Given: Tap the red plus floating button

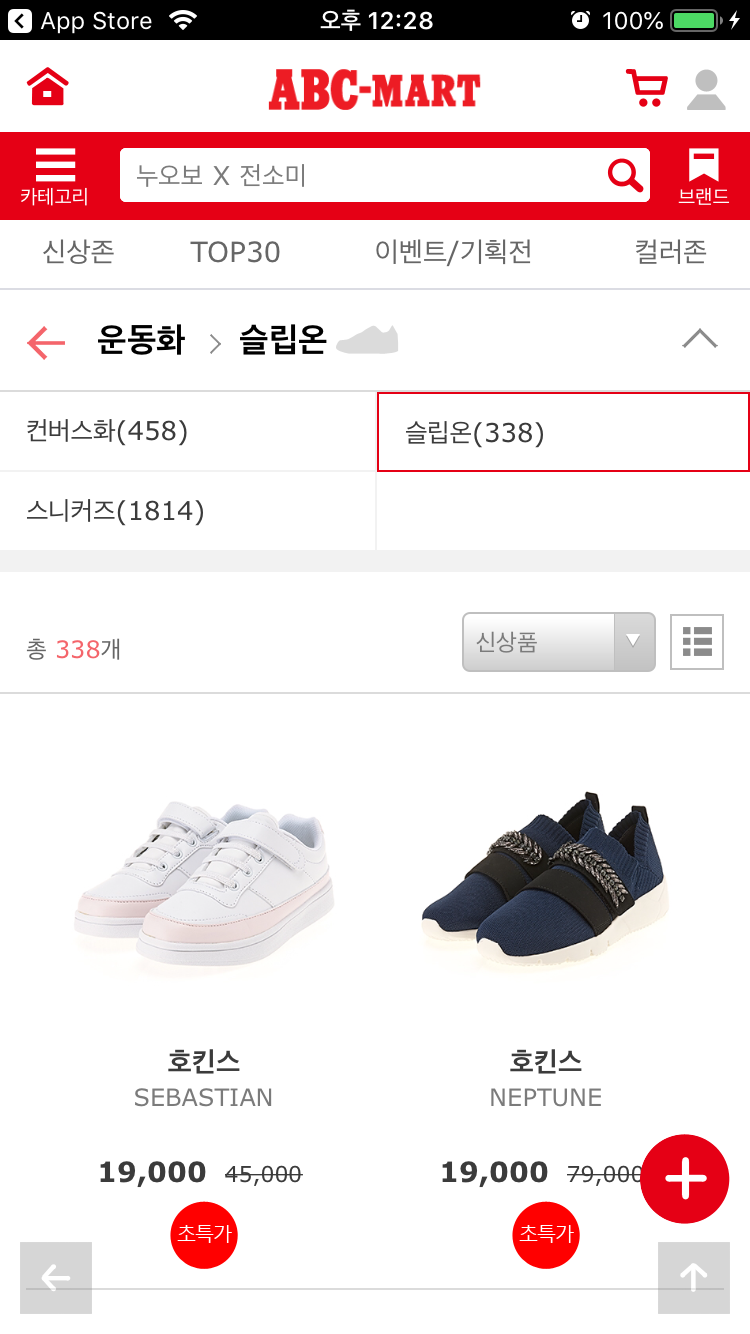Looking at the screenshot, I should click(685, 1179).
